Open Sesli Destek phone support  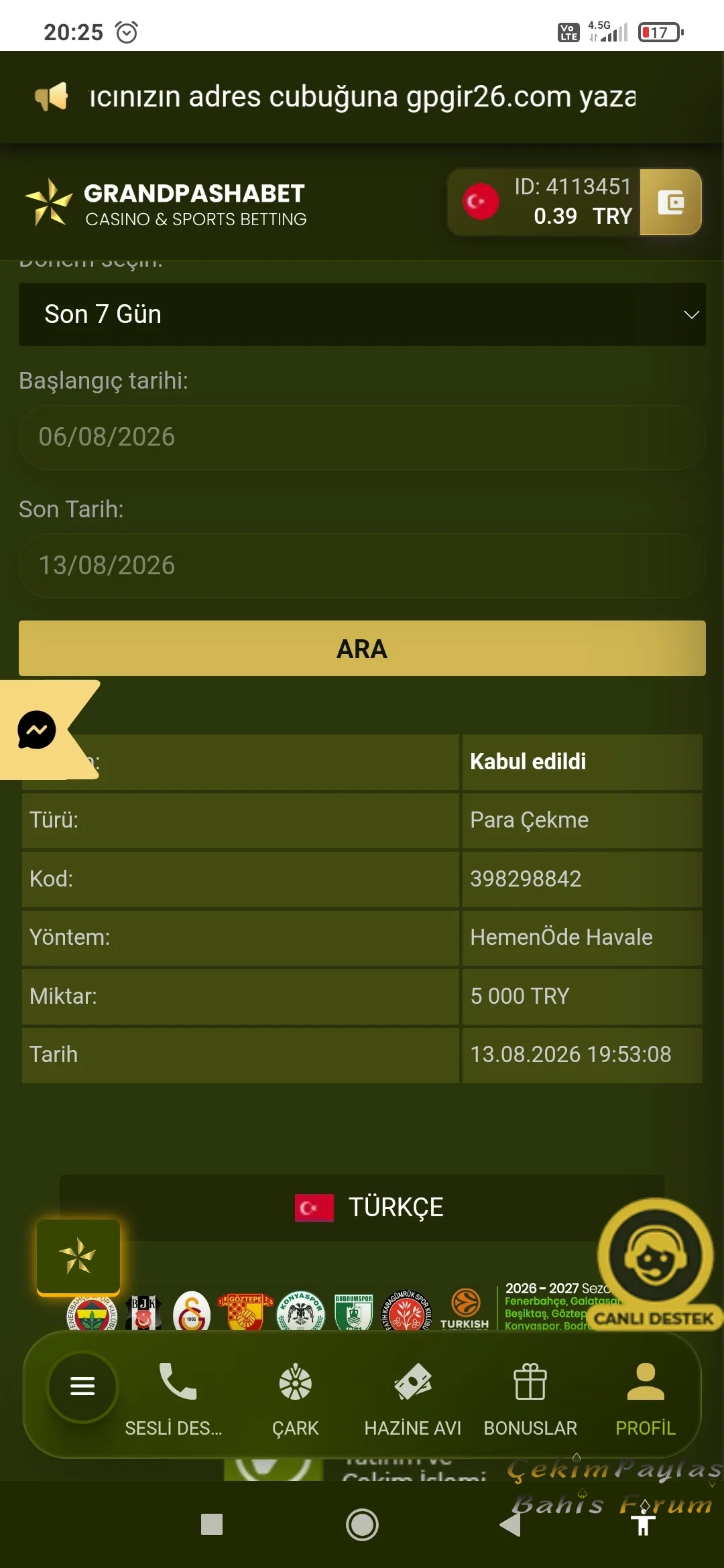(174, 1399)
